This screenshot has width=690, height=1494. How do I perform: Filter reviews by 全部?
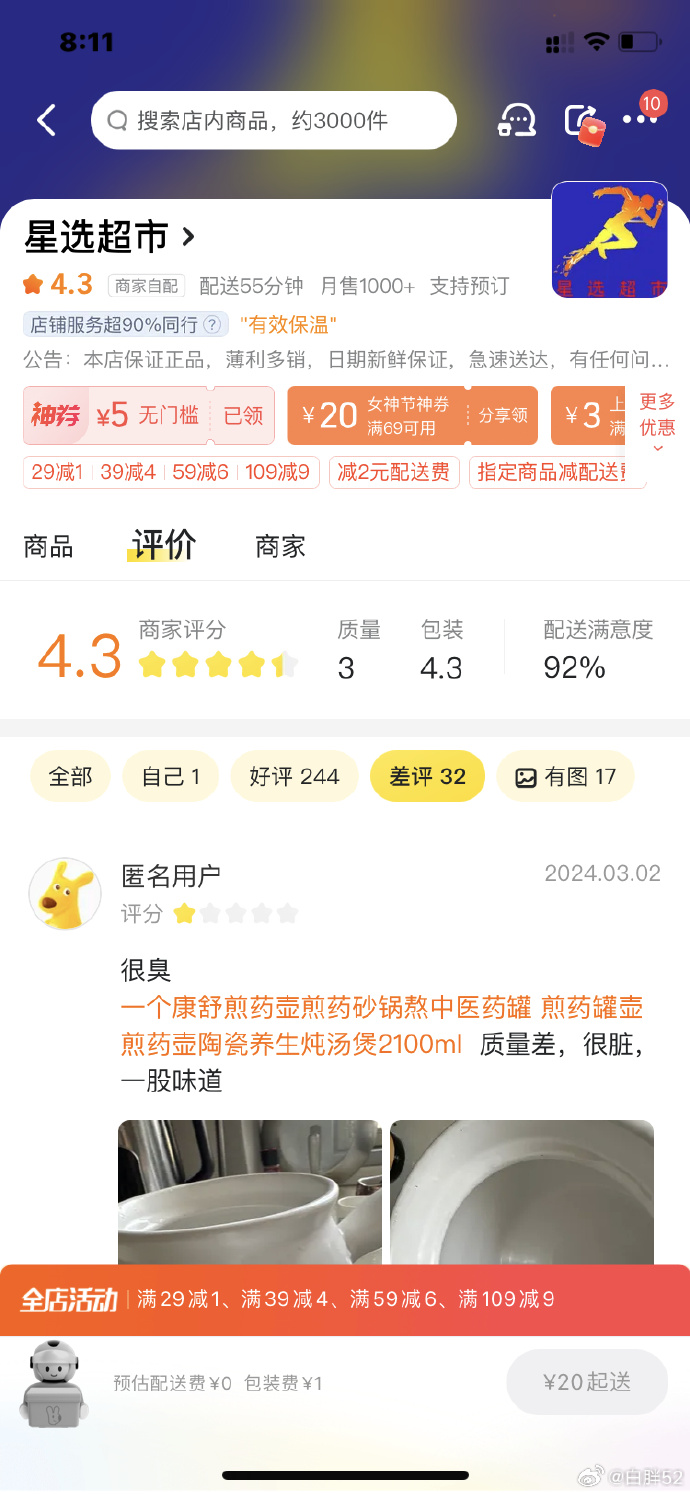[x=70, y=777]
